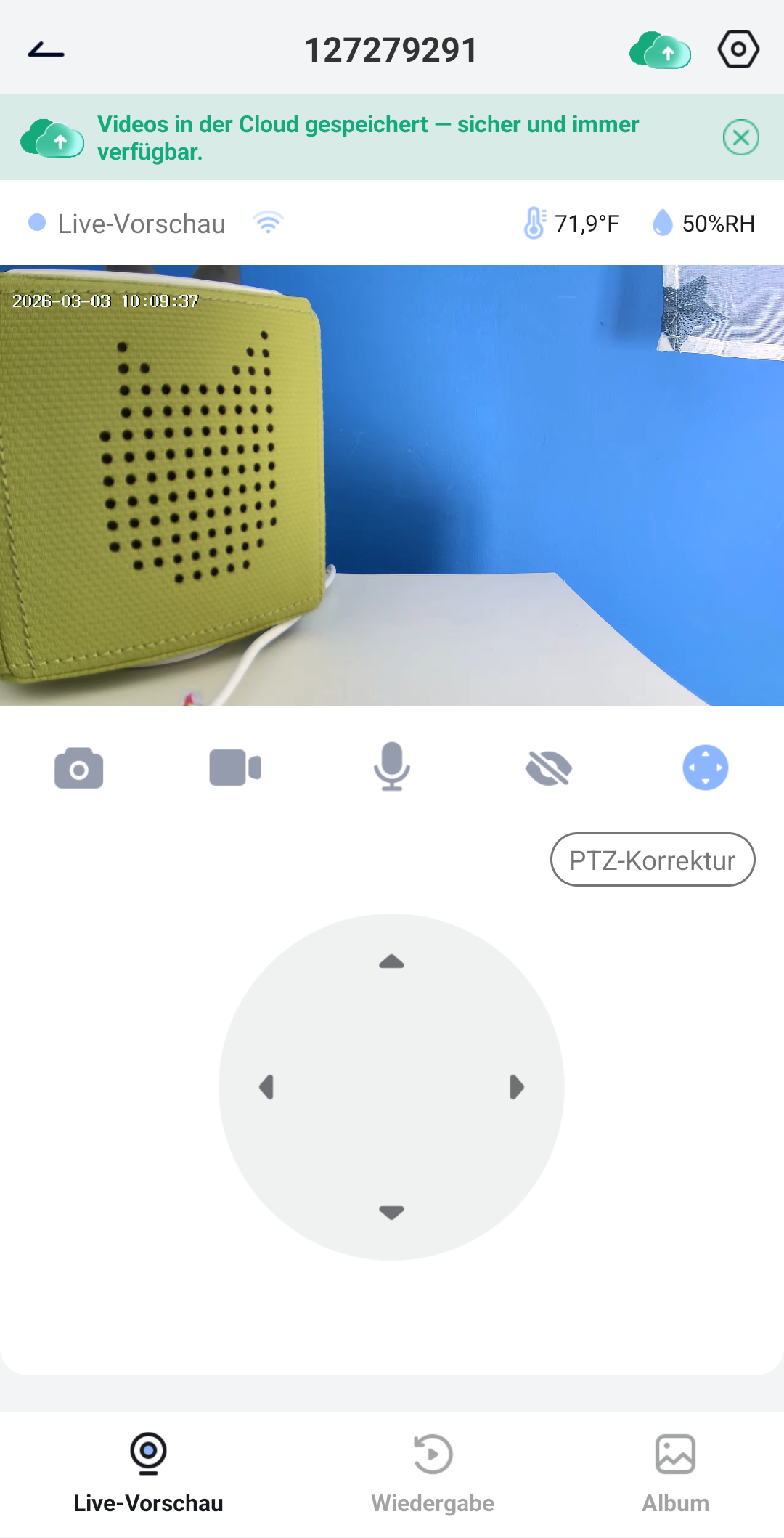Start recording with the video icon
Screen dimensions: 784x1538
[235, 768]
